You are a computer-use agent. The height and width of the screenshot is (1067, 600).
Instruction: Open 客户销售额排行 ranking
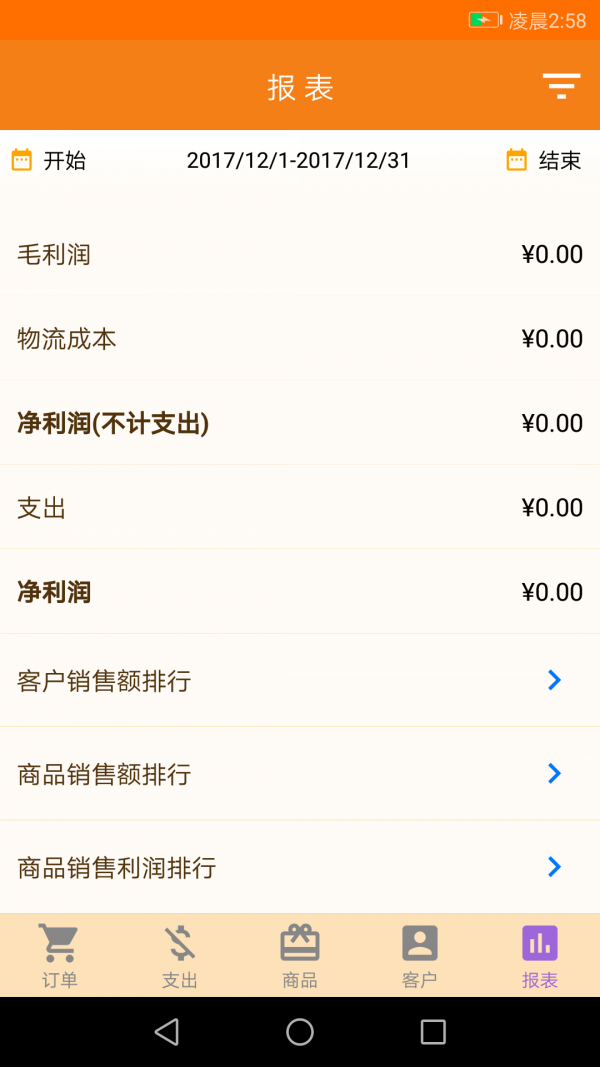[300, 681]
